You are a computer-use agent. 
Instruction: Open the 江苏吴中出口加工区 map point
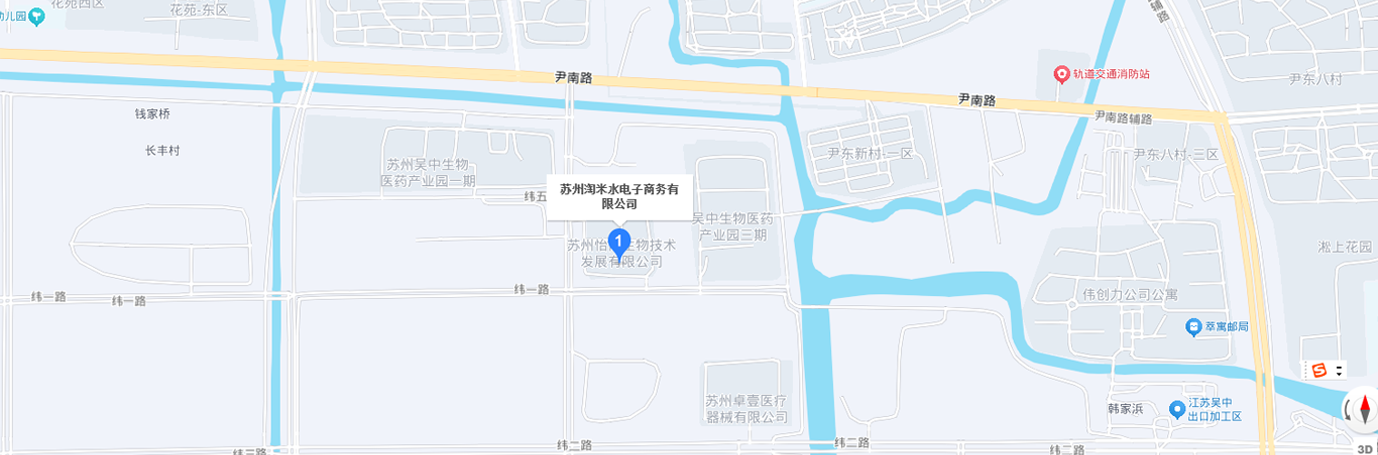pos(1207,410)
